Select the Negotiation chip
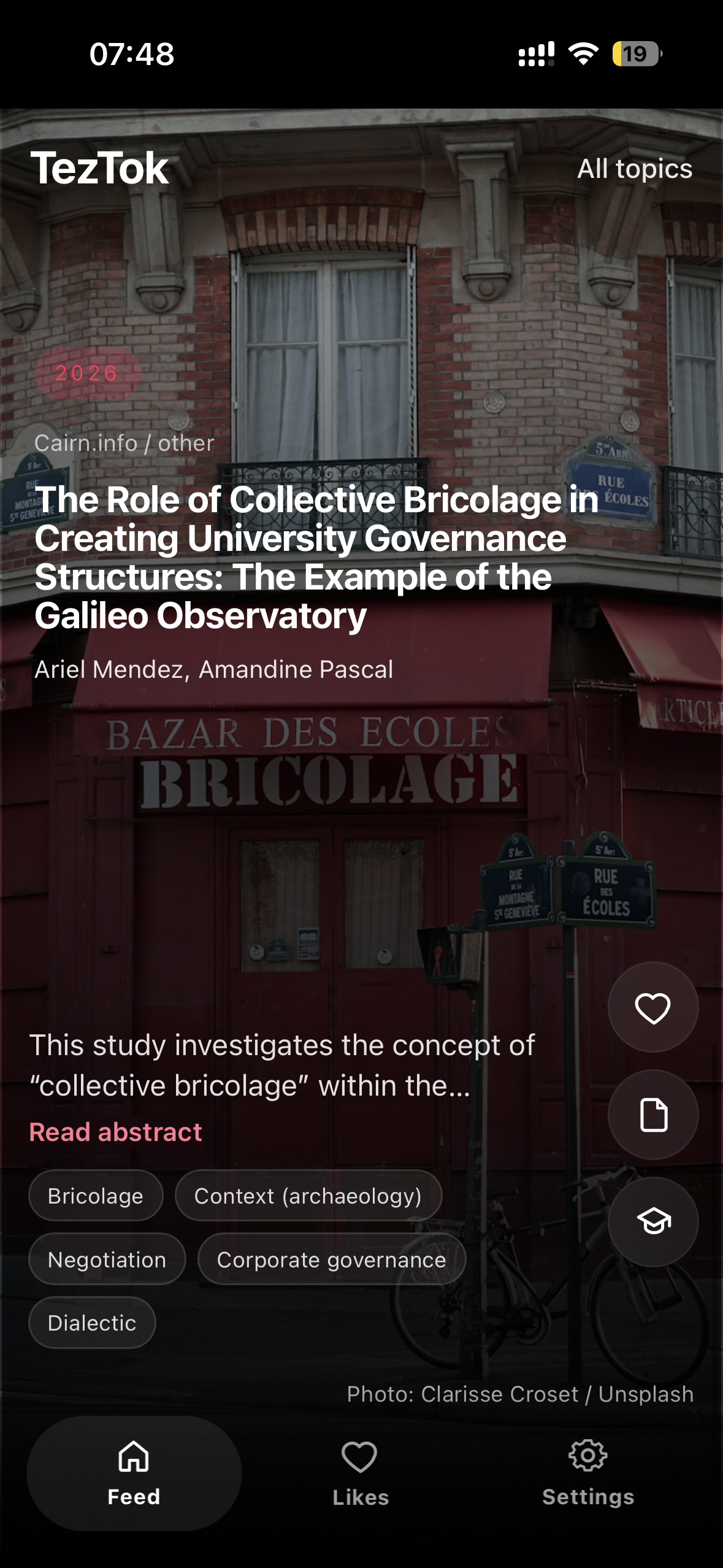Screen dimensions: 723x1568 coord(107,1259)
